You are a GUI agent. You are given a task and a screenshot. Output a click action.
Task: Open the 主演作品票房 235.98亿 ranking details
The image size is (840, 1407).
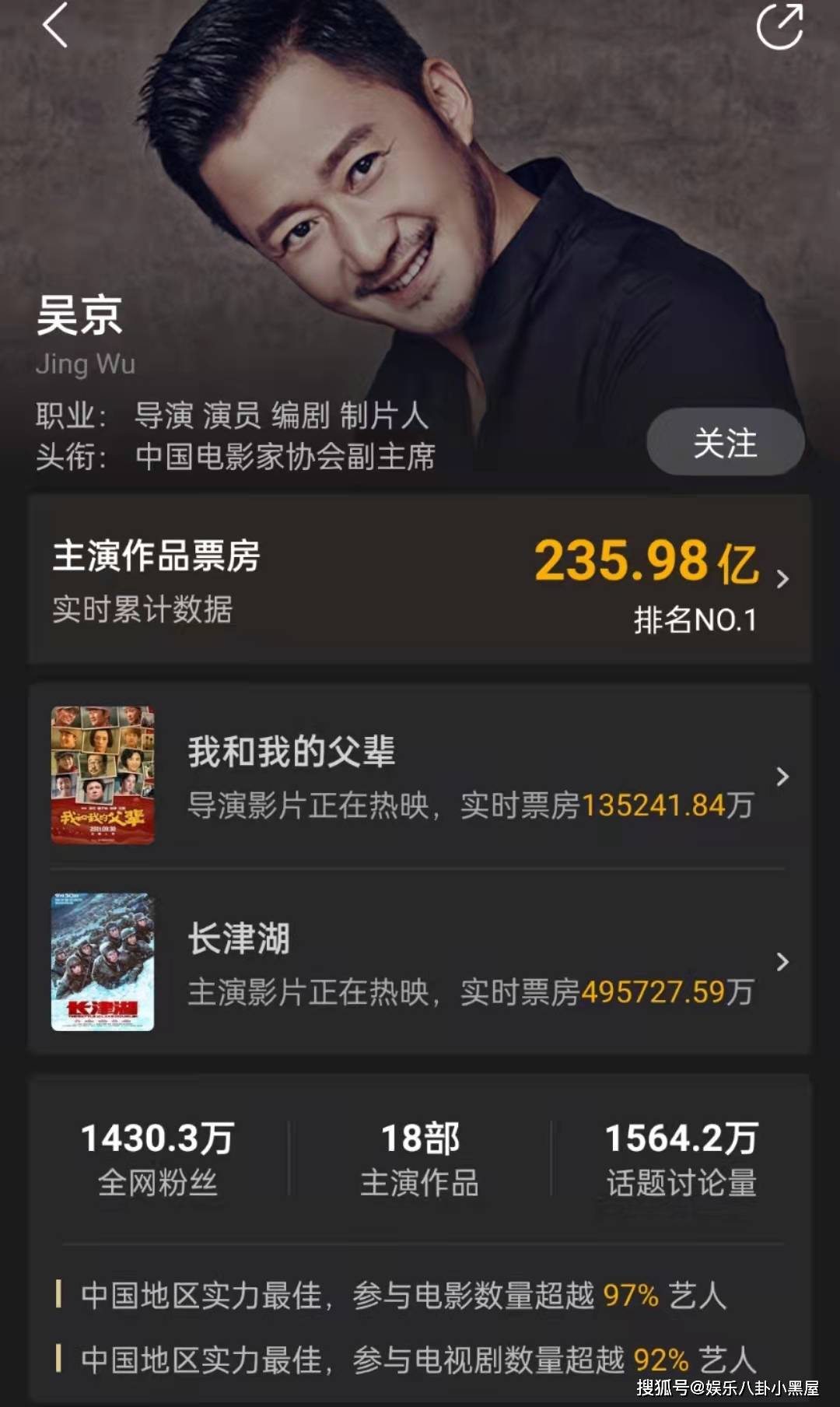(x=420, y=579)
